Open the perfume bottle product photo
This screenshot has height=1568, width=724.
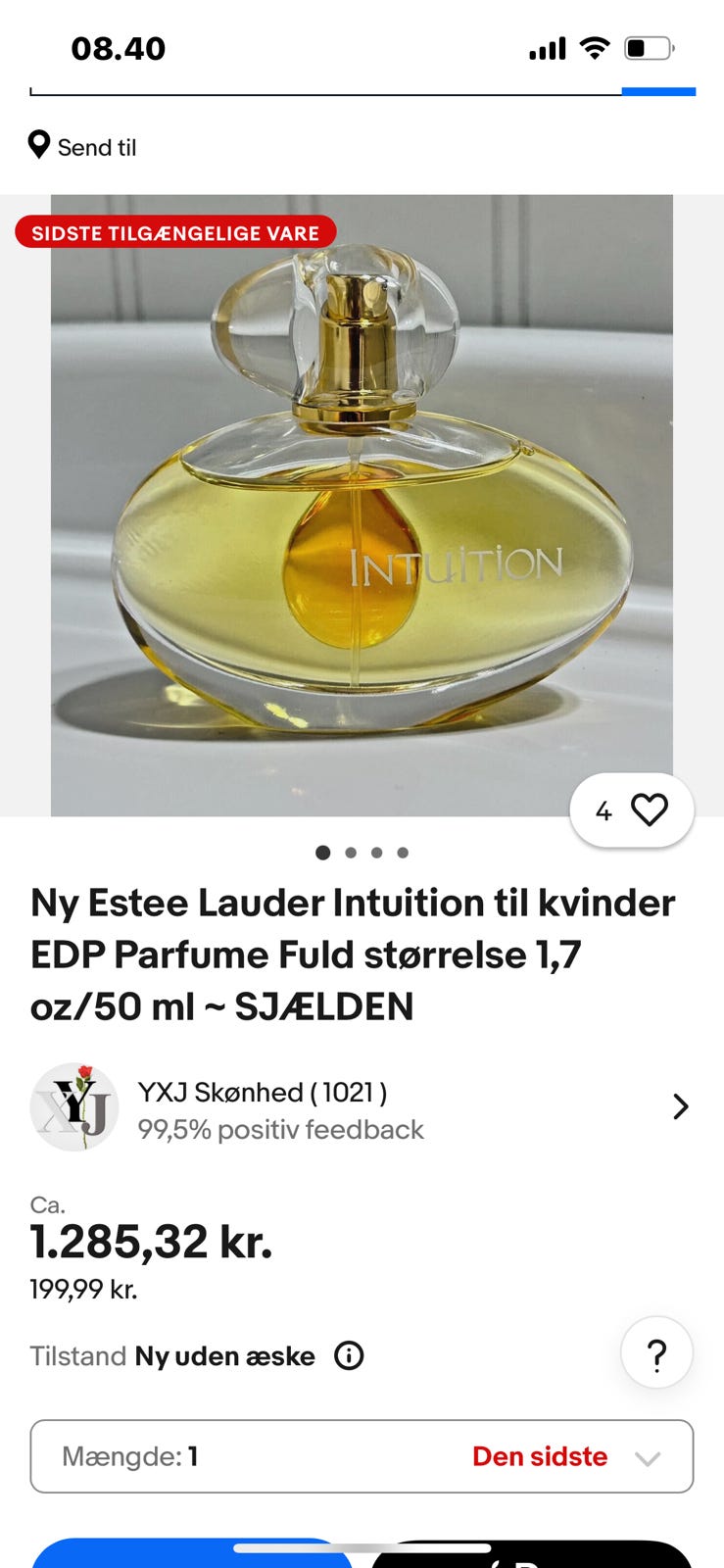point(362,500)
